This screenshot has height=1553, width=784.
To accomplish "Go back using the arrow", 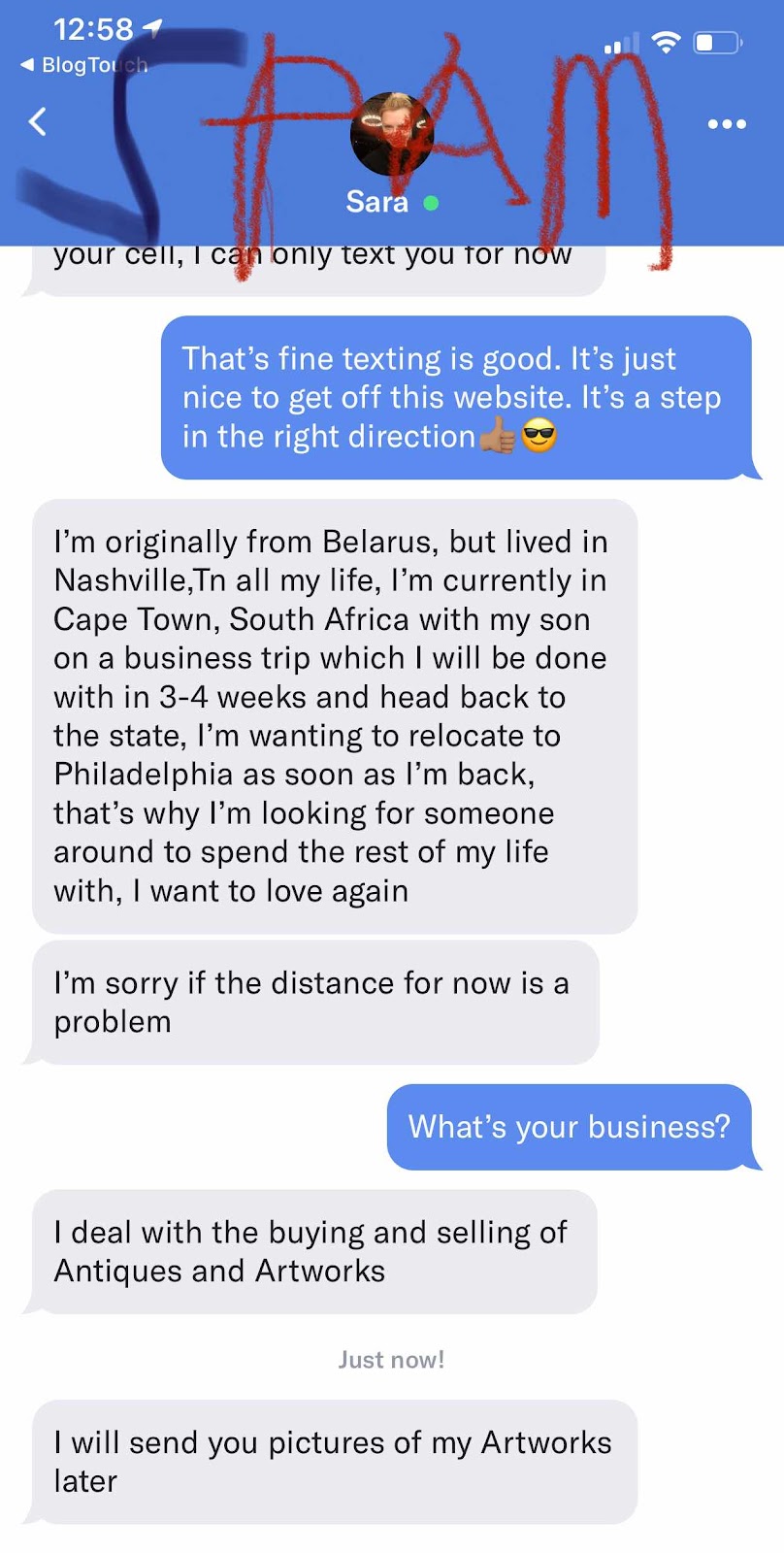I will (x=38, y=122).
